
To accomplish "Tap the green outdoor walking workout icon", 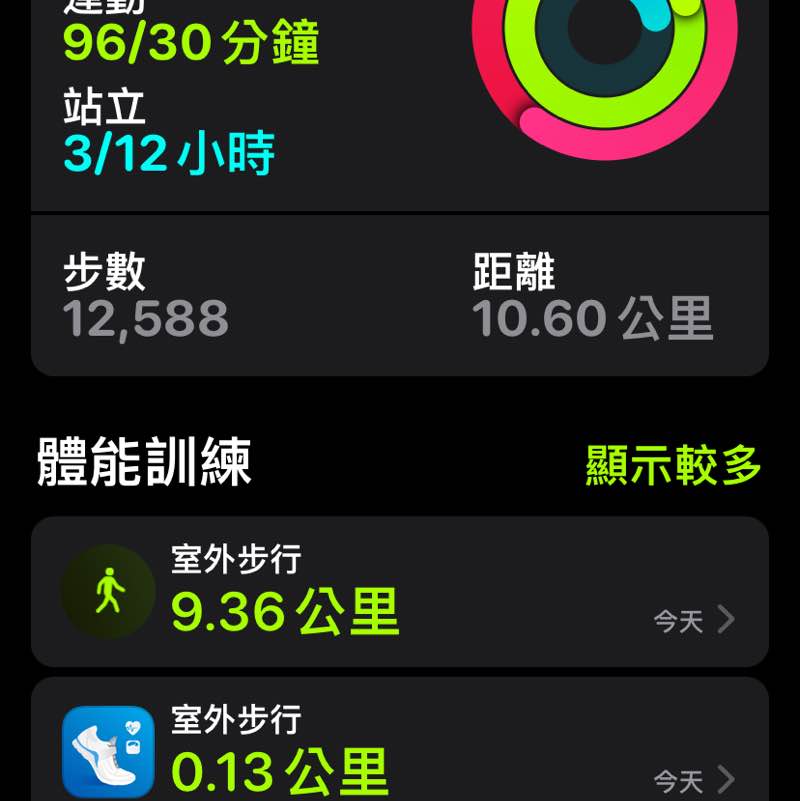I will click(x=106, y=592).
